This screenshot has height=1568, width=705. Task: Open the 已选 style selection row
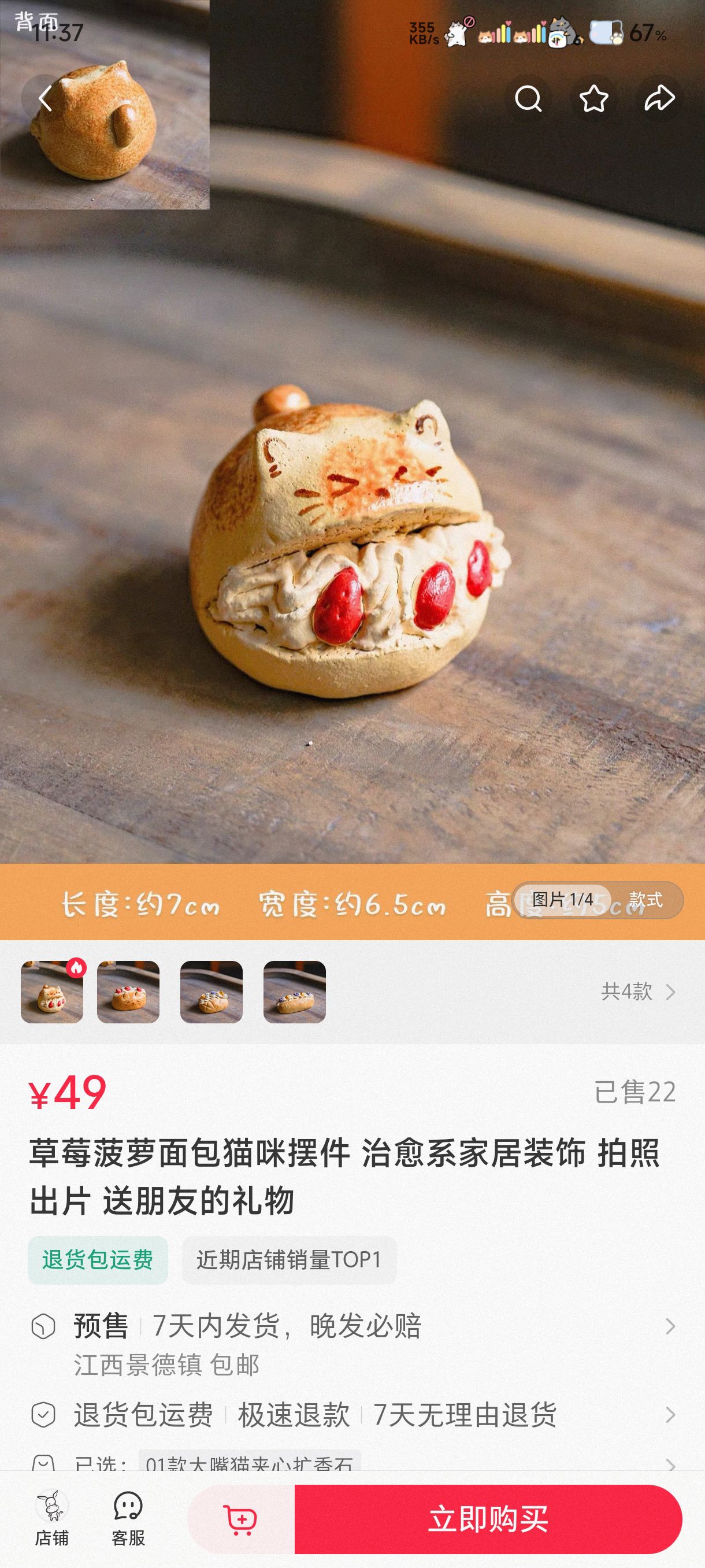coord(353,1463)
